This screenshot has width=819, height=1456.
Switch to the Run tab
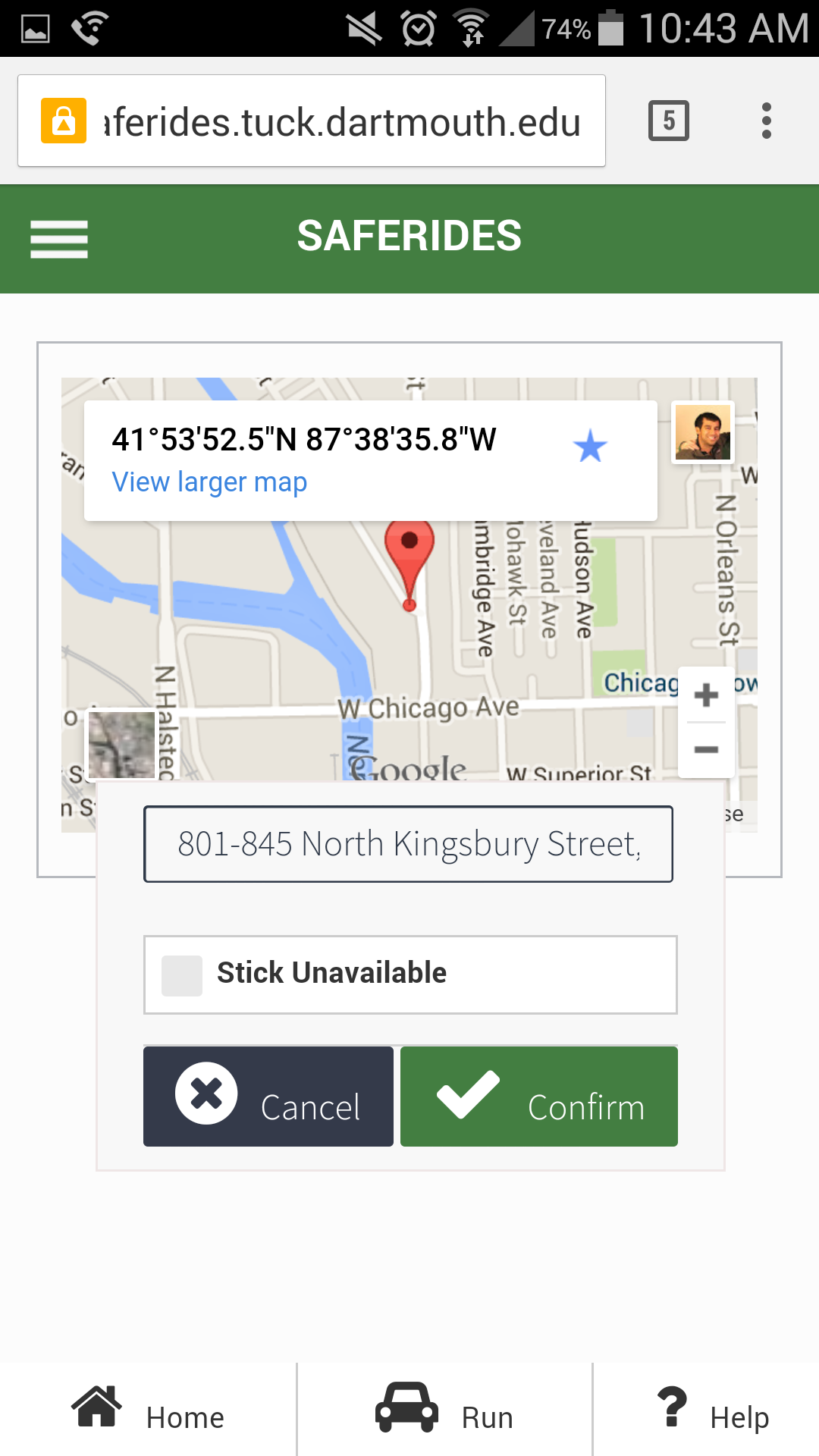(444, 1410)
